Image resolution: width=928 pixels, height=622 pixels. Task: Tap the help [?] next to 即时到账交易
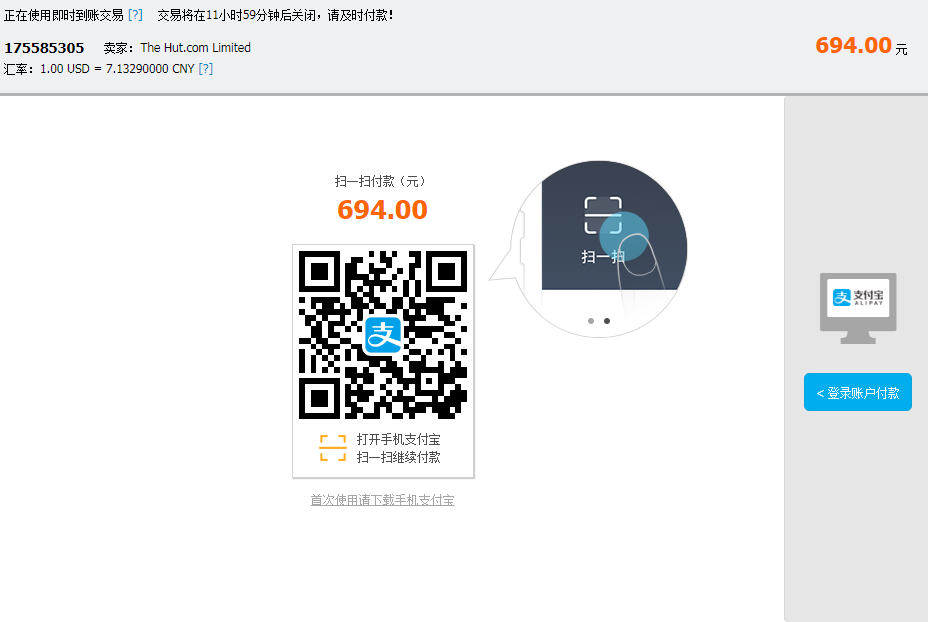135,15
